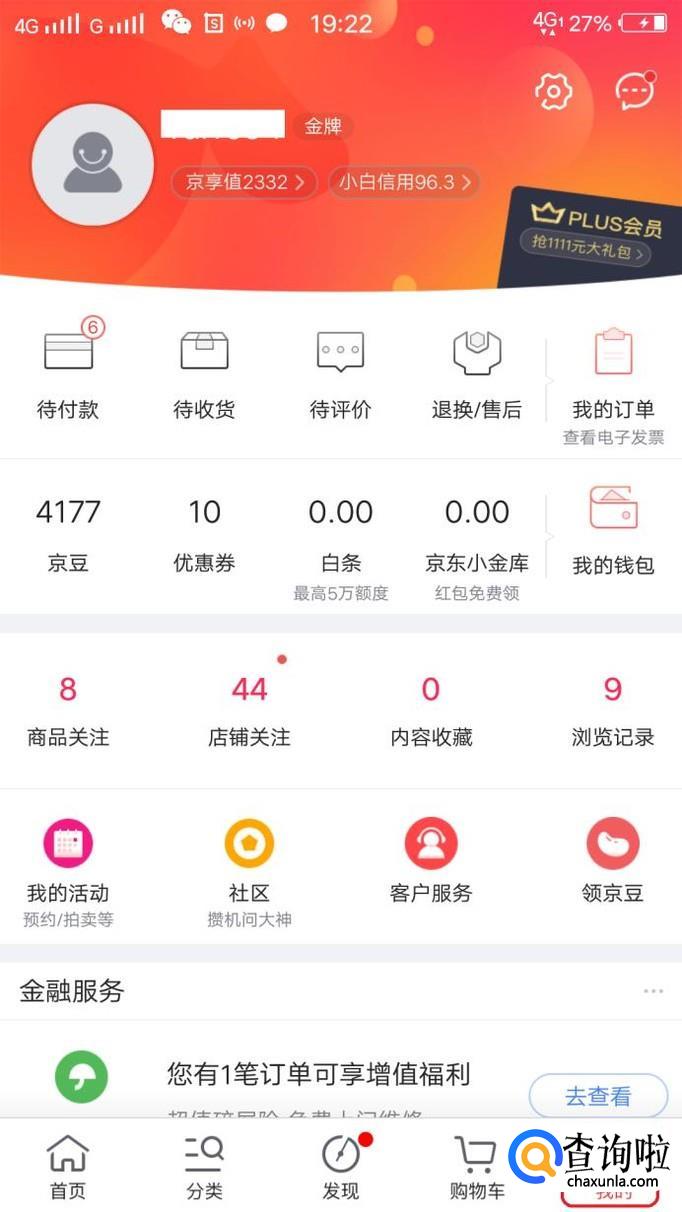
Task: Open the settings gear icon
Action: click(553, 92)
